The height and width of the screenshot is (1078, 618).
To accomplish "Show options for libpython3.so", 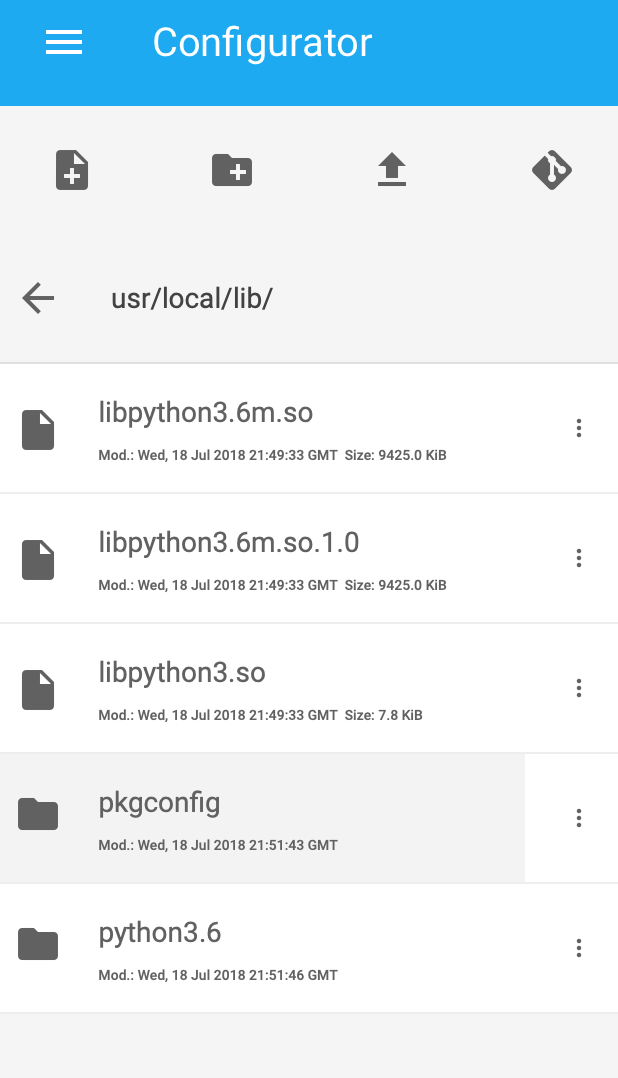I will pos(578,688).
